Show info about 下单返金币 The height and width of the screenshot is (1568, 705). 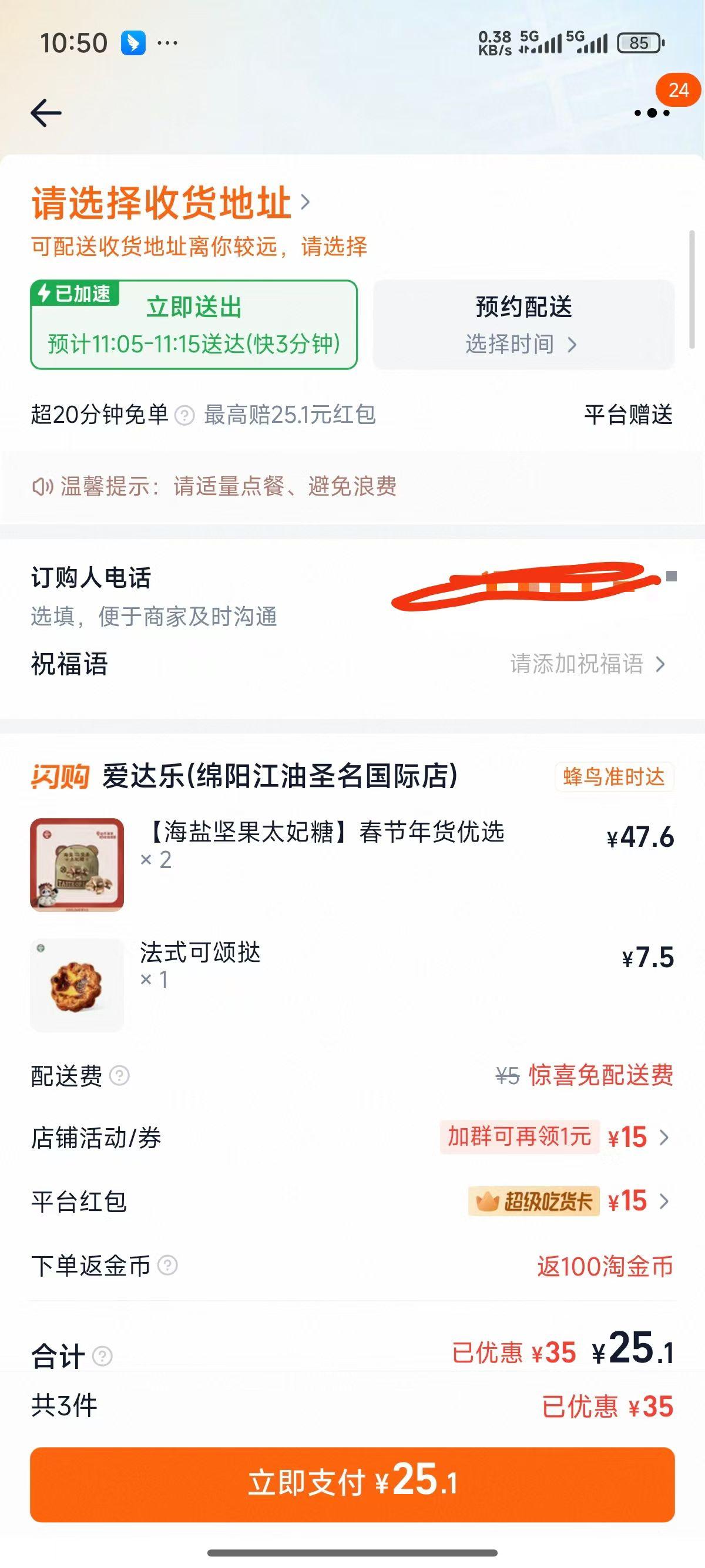point(167,1266)
